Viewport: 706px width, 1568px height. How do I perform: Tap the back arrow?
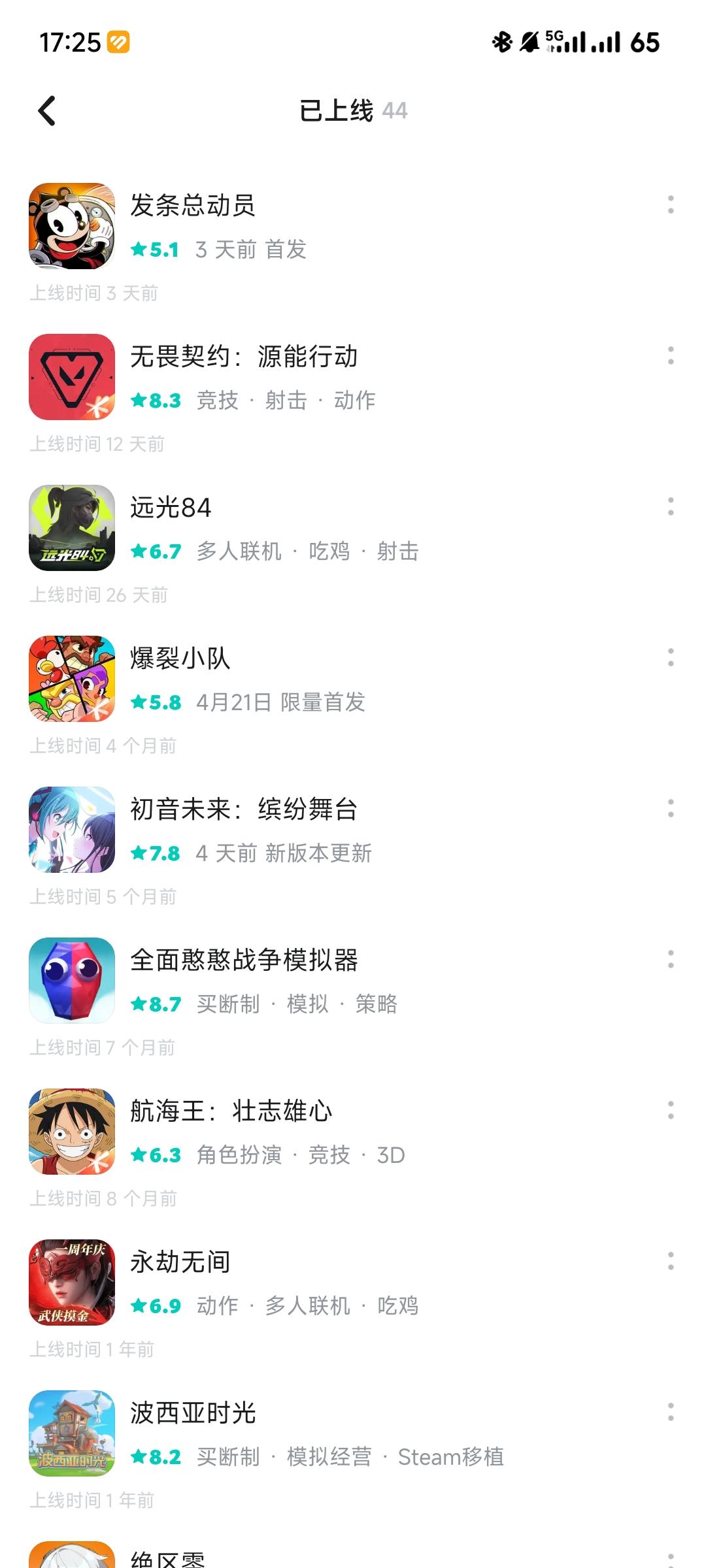click(45, 110)
